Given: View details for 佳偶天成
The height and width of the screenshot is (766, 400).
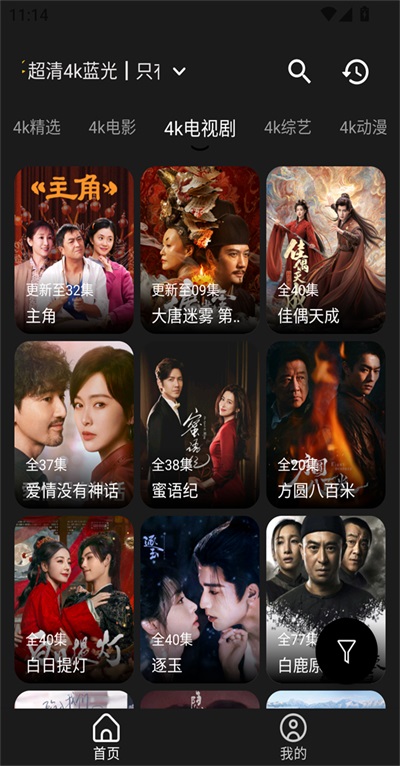Looking at the screenshot, I should point(326,250).
